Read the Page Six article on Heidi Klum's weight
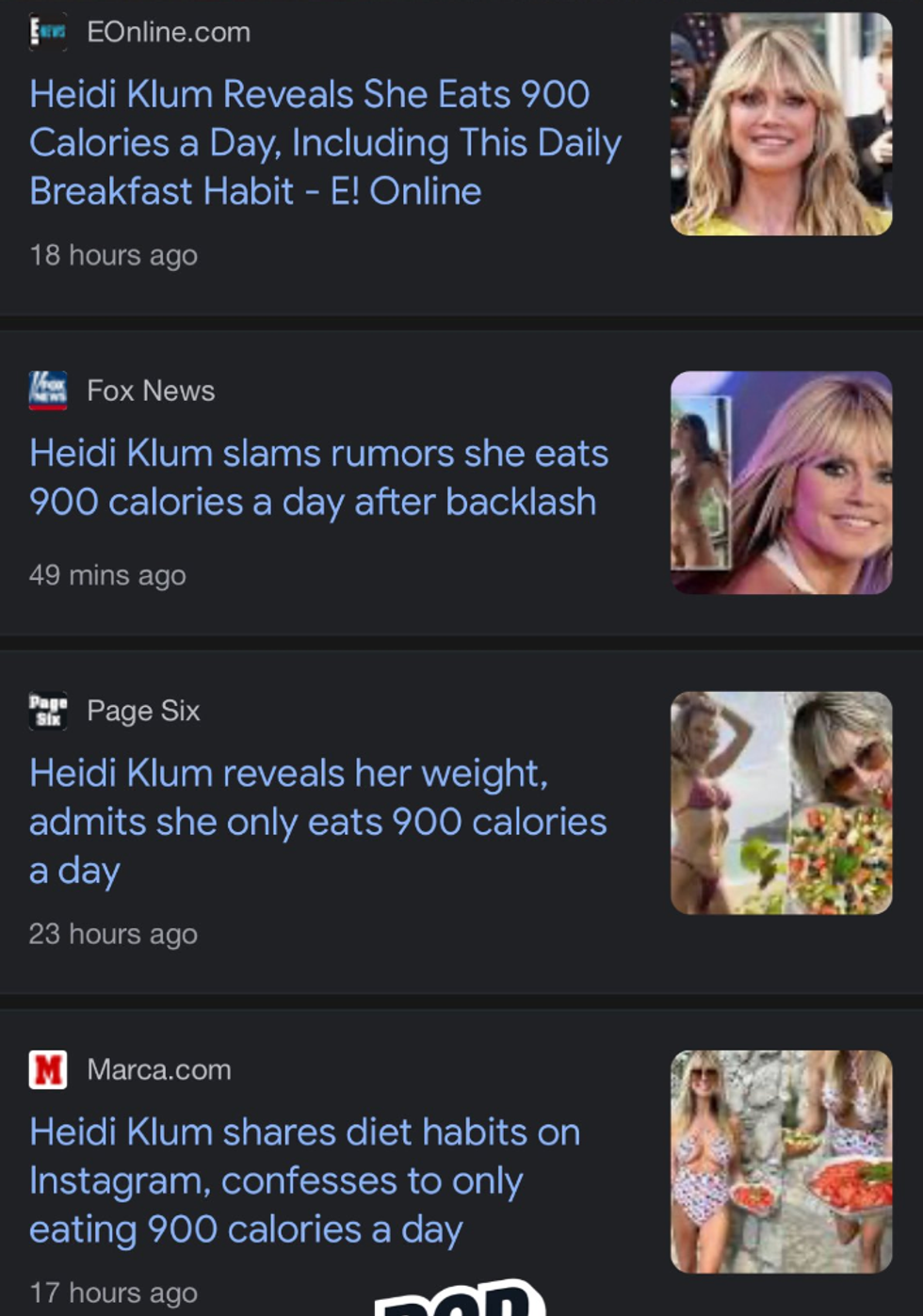This screenshot has width=923, height=1316. tap(317, 821)
